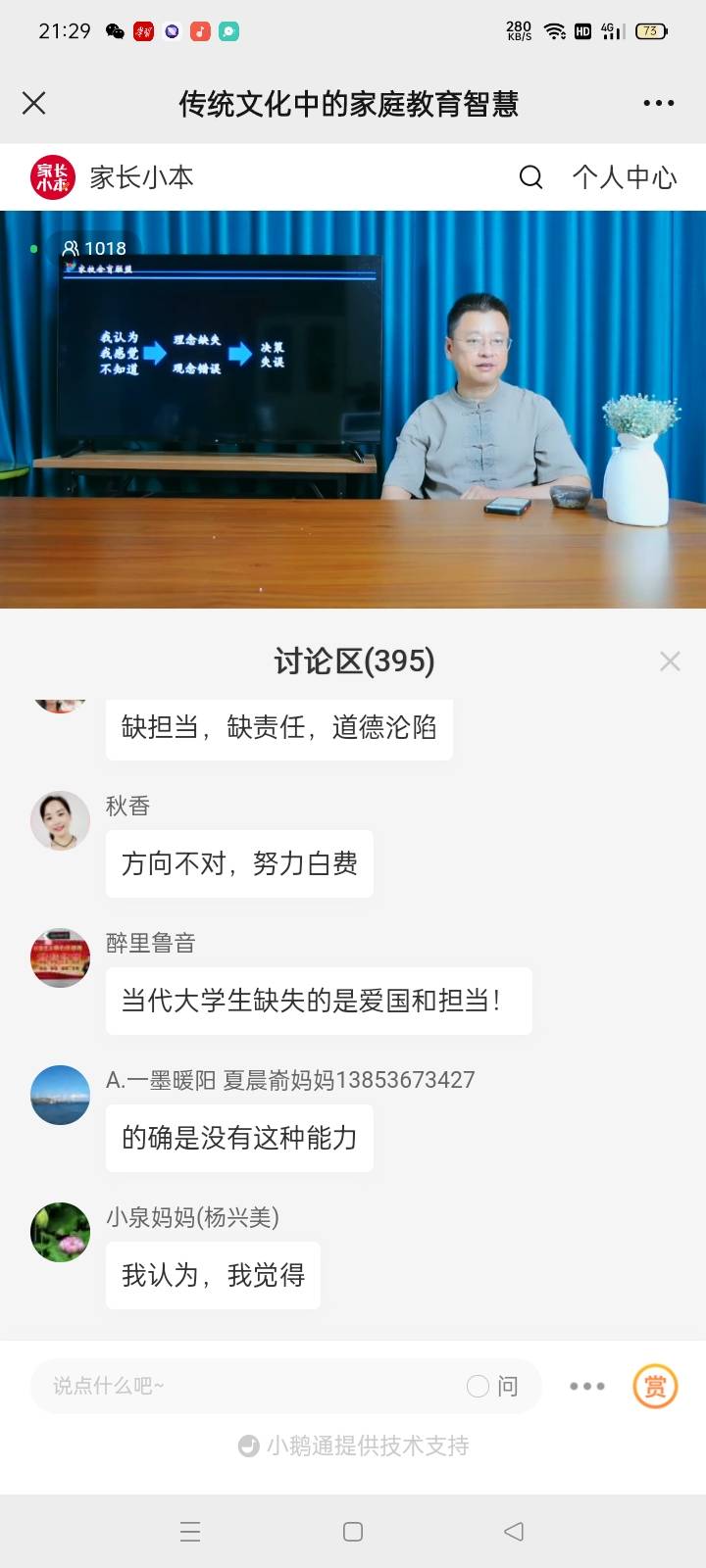The height and width of the screenshot is (1568, 706).
Task: Tap the WeChat icon in the status bar
Action: coord(116,29)
